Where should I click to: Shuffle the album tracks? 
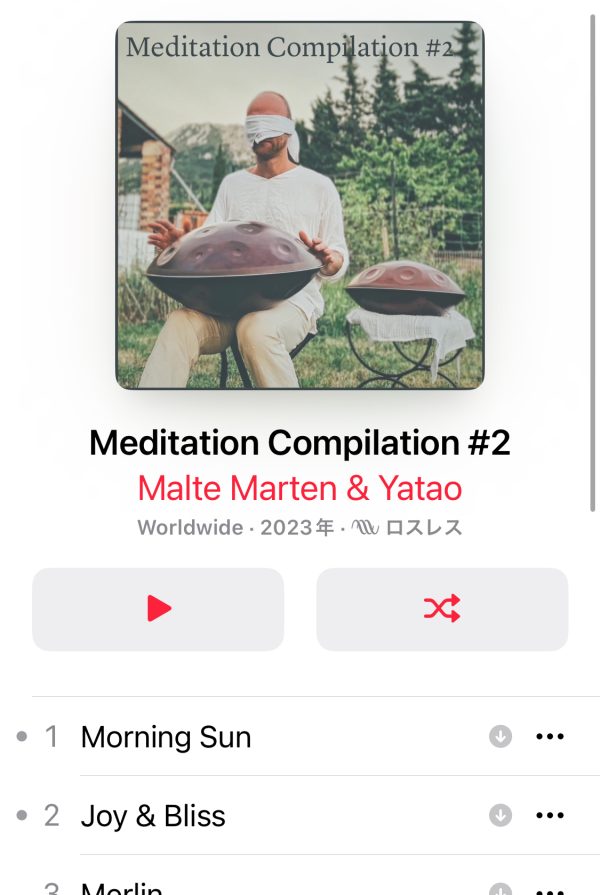(442, 609)
